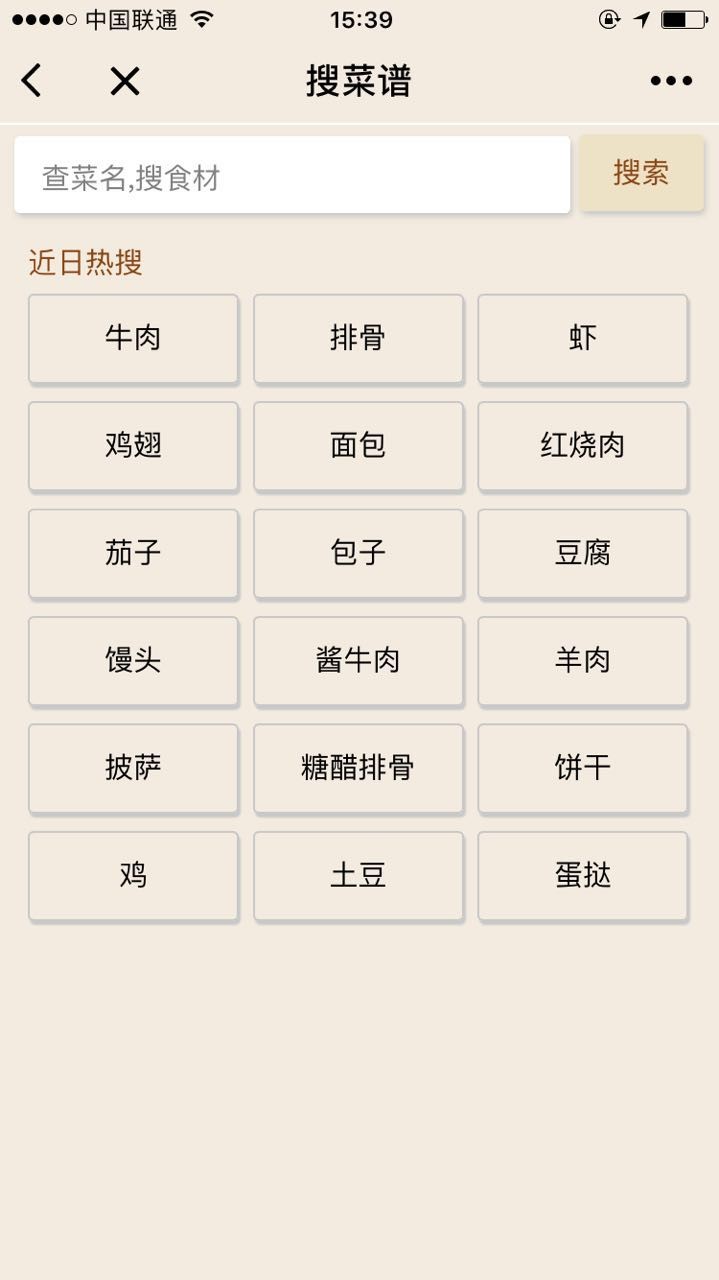This screenshot has width=719, height=1280.
Task: Go back using the top-left arrow
Action: 32,81
